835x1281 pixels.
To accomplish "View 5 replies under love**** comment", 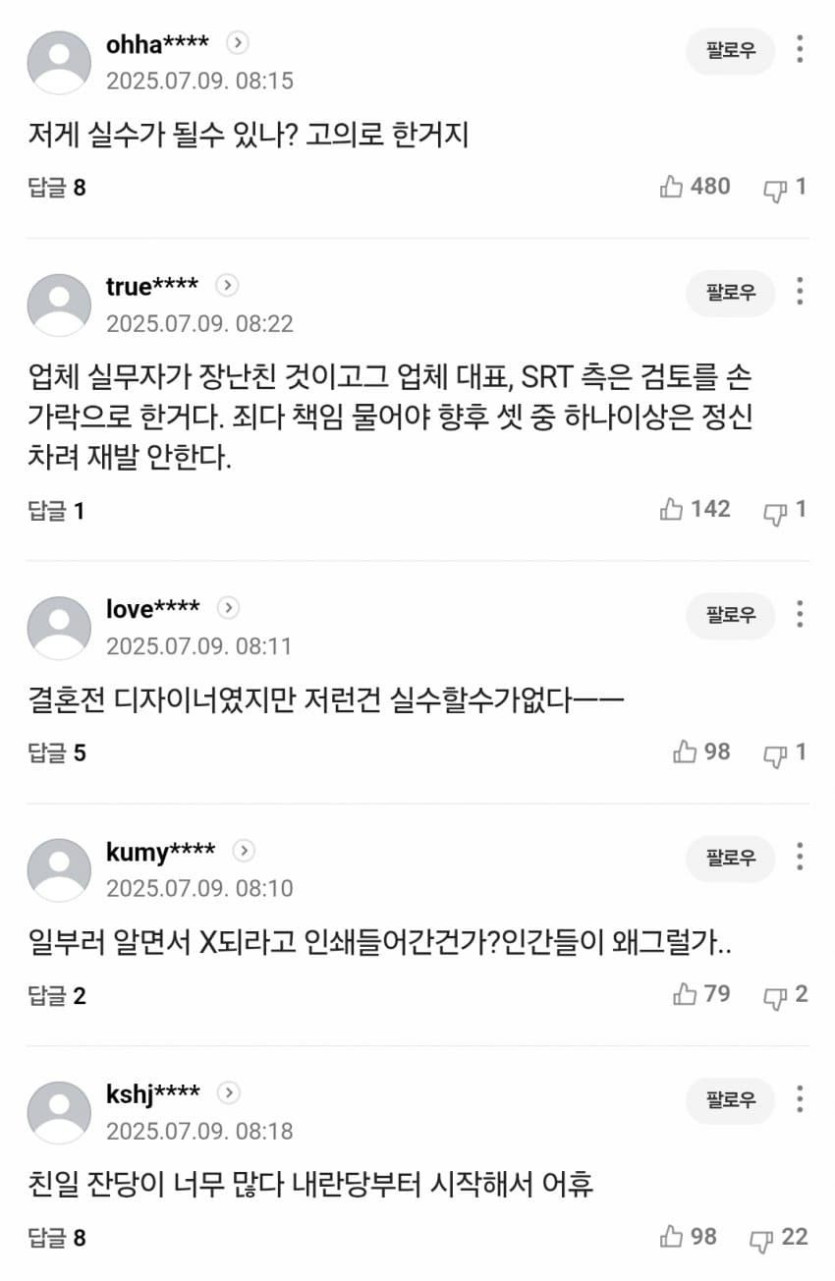I will [x=56, y=753].
